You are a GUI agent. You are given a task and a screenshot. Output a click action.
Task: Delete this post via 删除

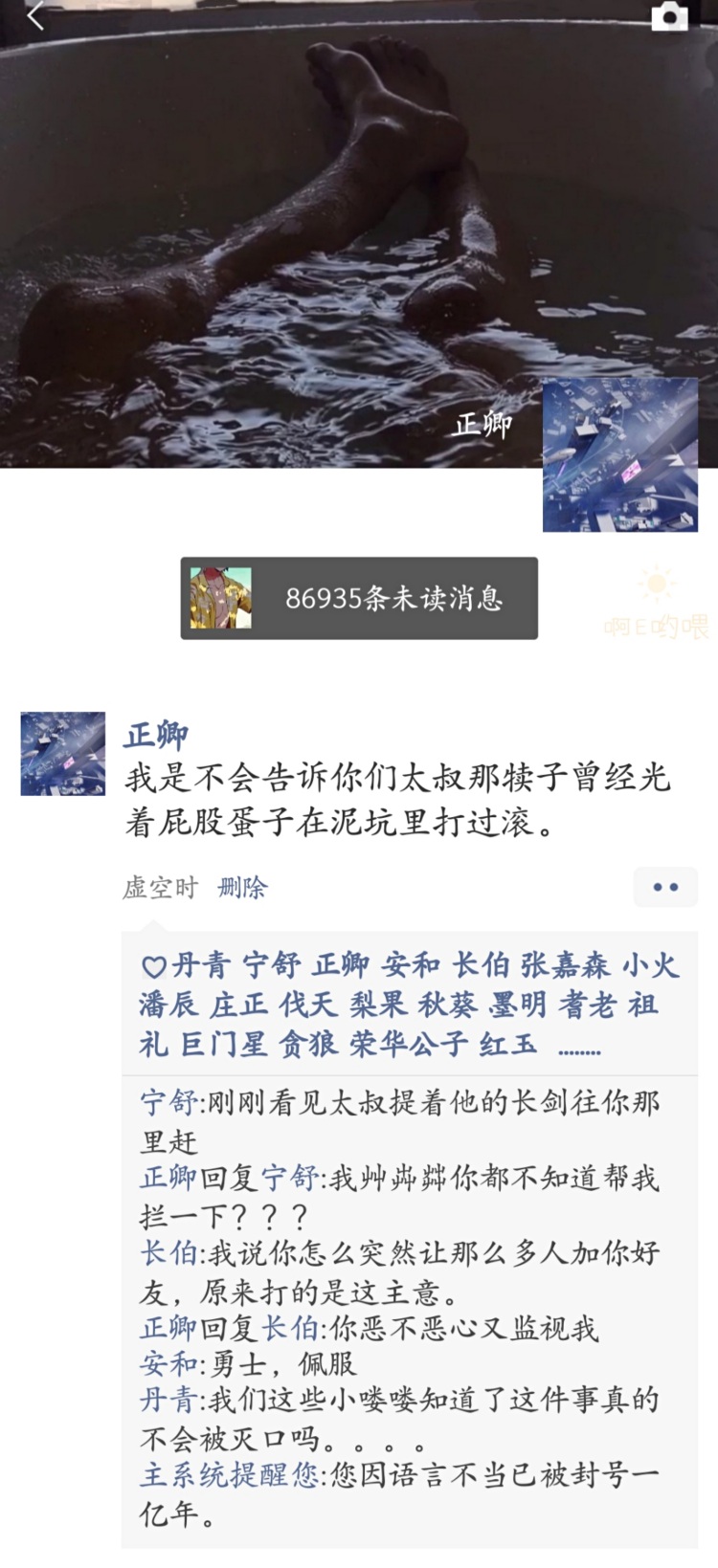pyautogui.click(x=242, y=888)
